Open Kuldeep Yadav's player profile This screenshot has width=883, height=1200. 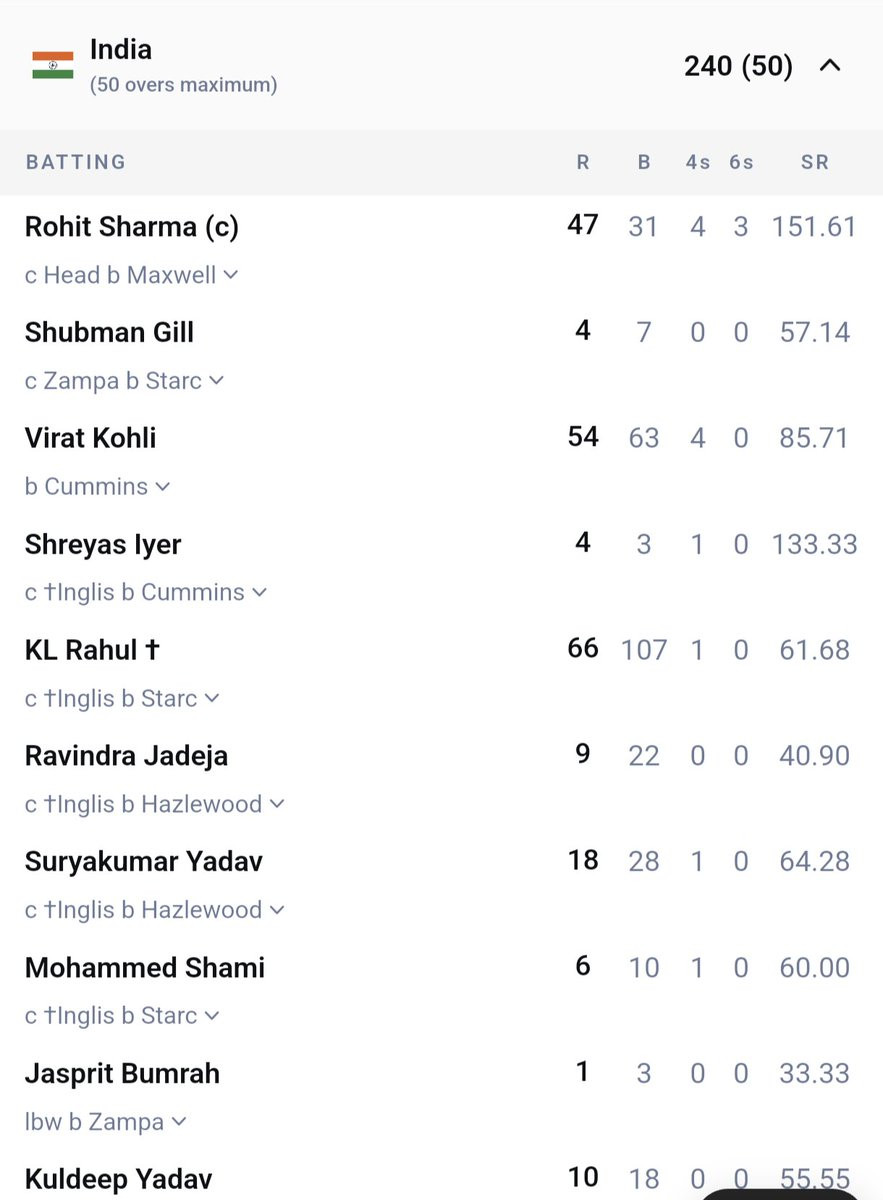(119, 1180)
